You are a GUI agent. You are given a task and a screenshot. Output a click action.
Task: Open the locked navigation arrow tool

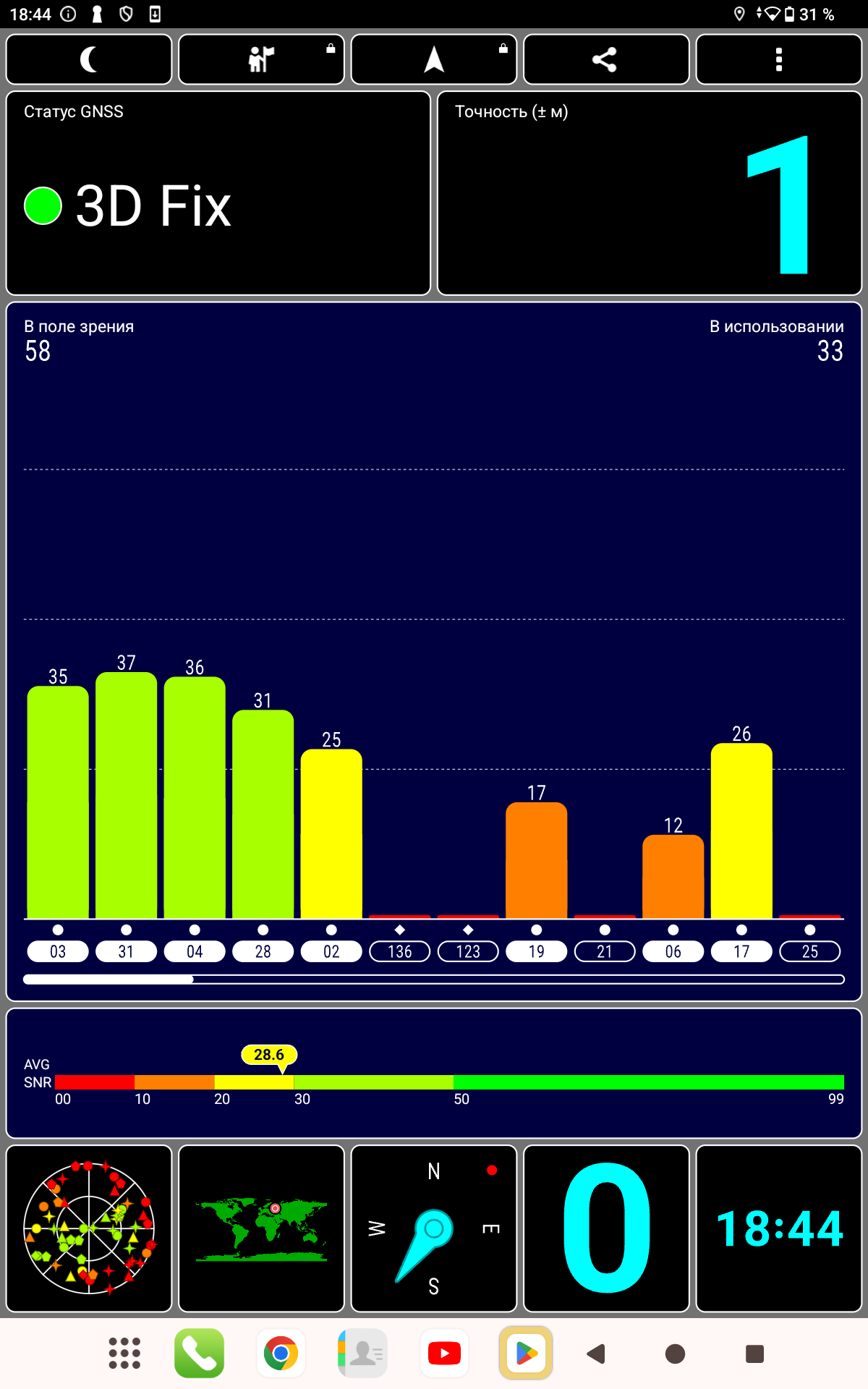[x=434, y=59]
